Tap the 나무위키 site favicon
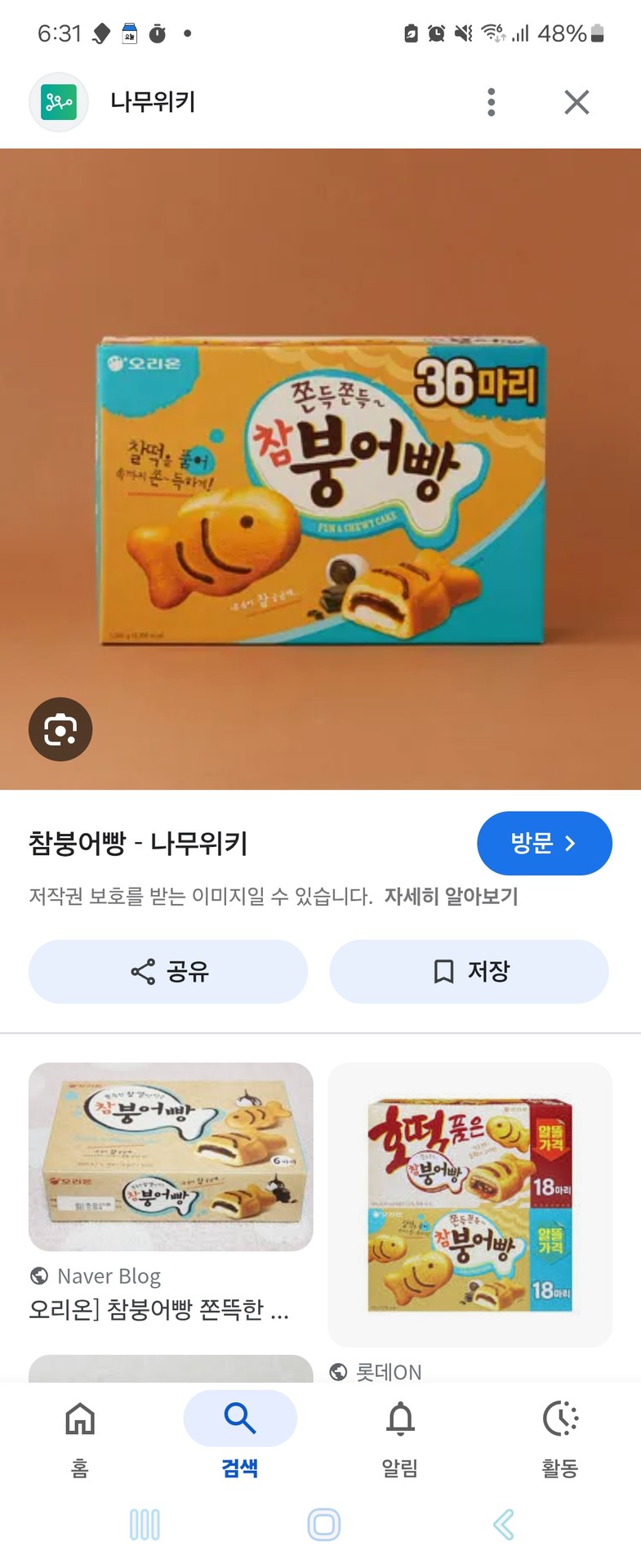Viewport: 641px width, 1568px height. click(x=59, y=101)
